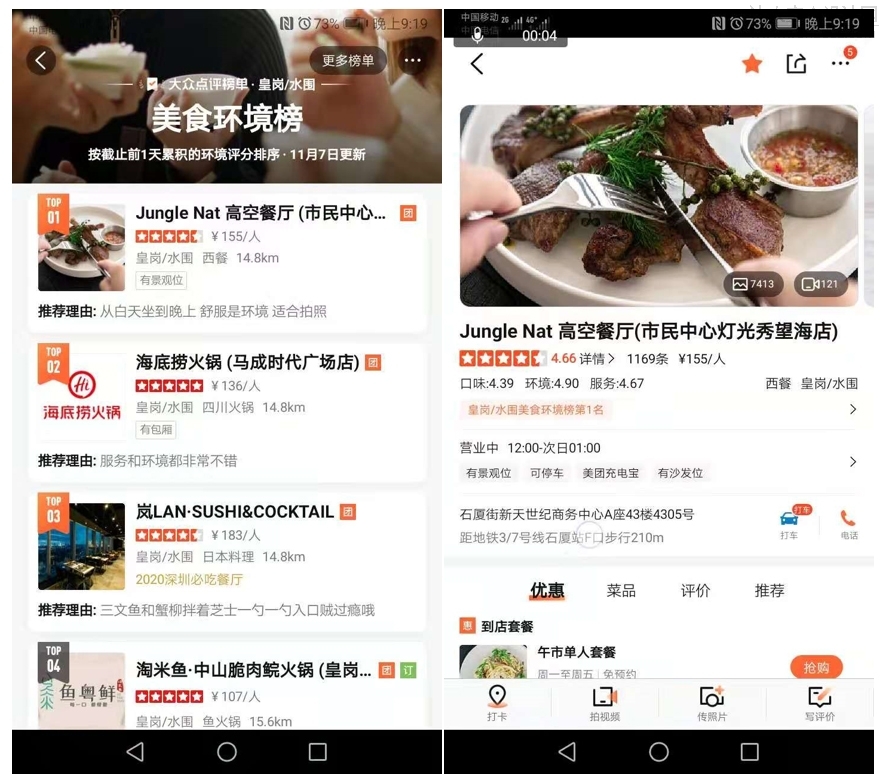Screen dimensions: 884x784
Task: Tap the 打车 taxi icon
Action: (x=789, y=523)
